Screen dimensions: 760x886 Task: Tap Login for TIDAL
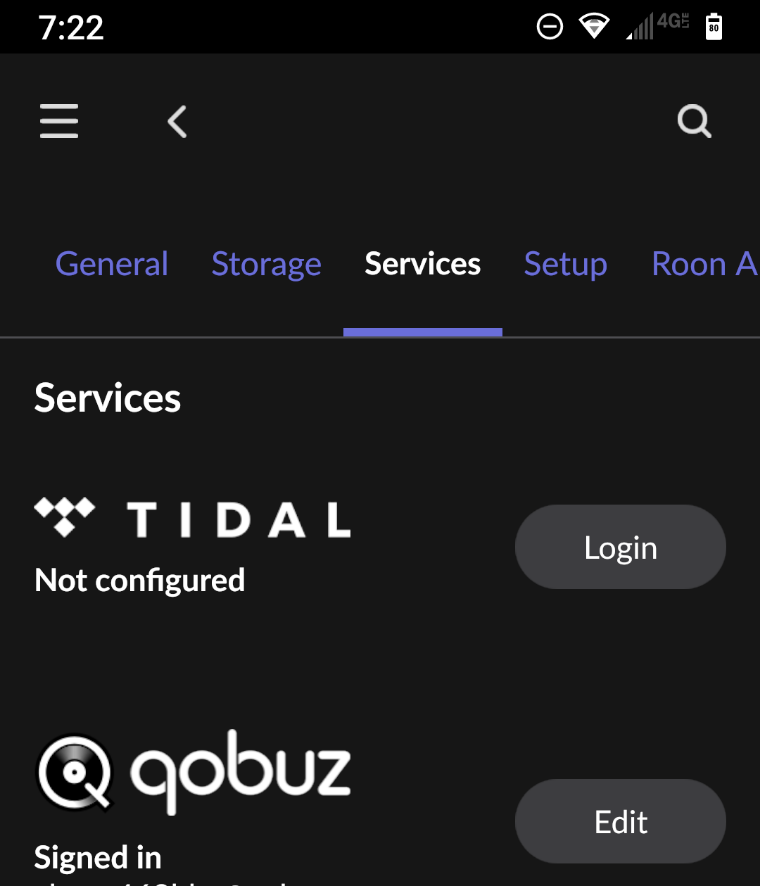click(x=620, y=547)
